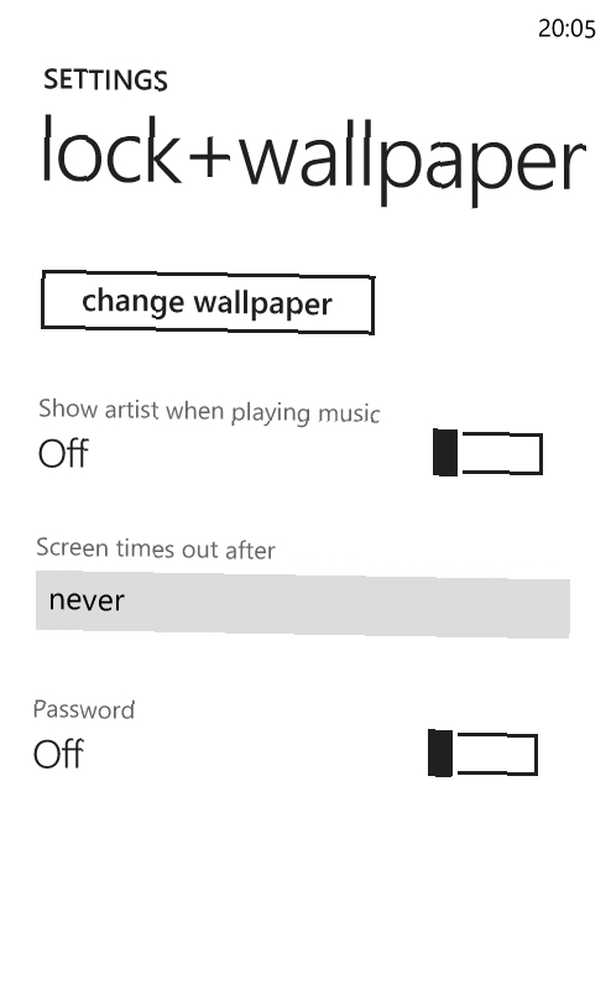Tap the change wallpaper button
This screenshot has height=1000, width=611.
(207, 302)
